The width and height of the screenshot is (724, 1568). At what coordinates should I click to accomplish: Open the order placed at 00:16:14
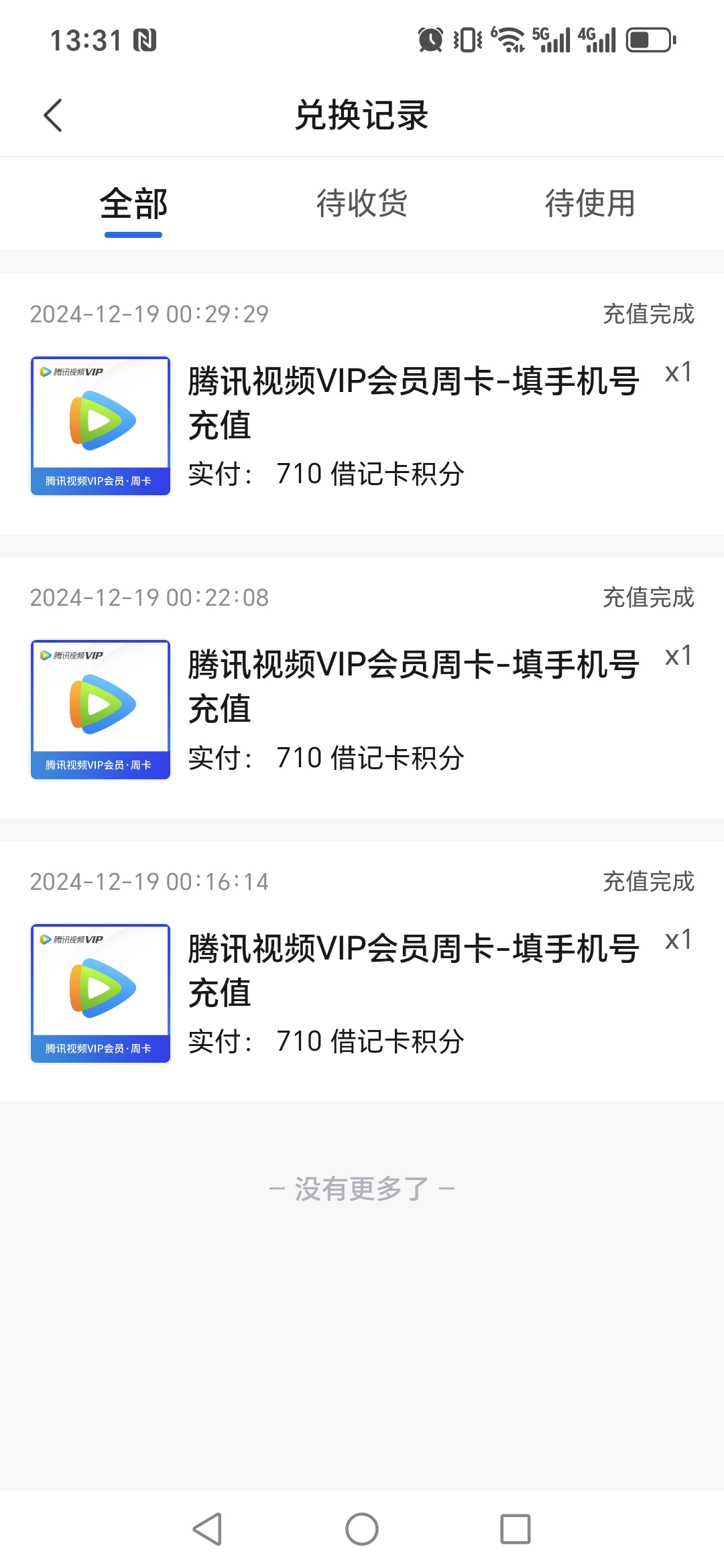tap(362, 971)
